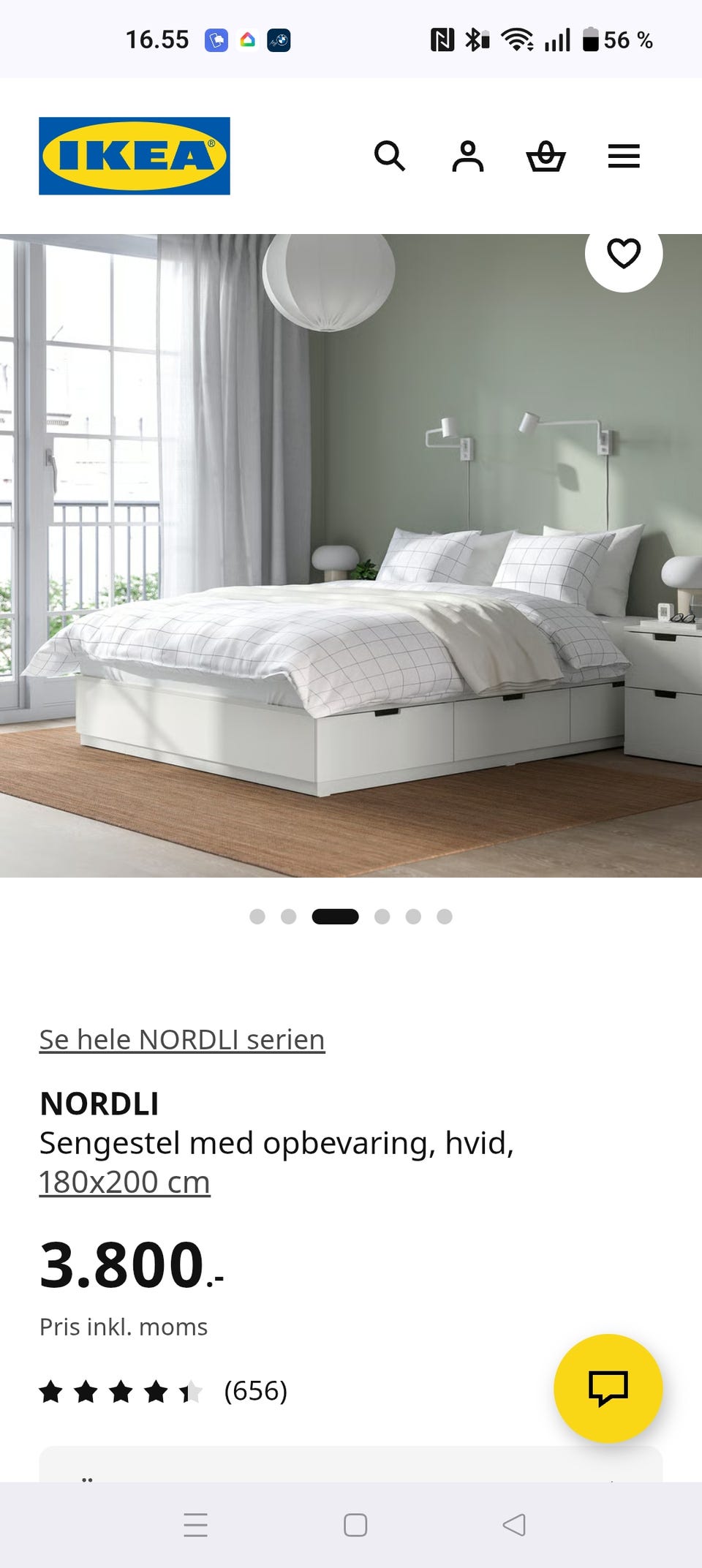The image size is (702, 1568).
Task: Open the hamburger navigation menu
Action: pyautogui.click(x=624, y=156)
